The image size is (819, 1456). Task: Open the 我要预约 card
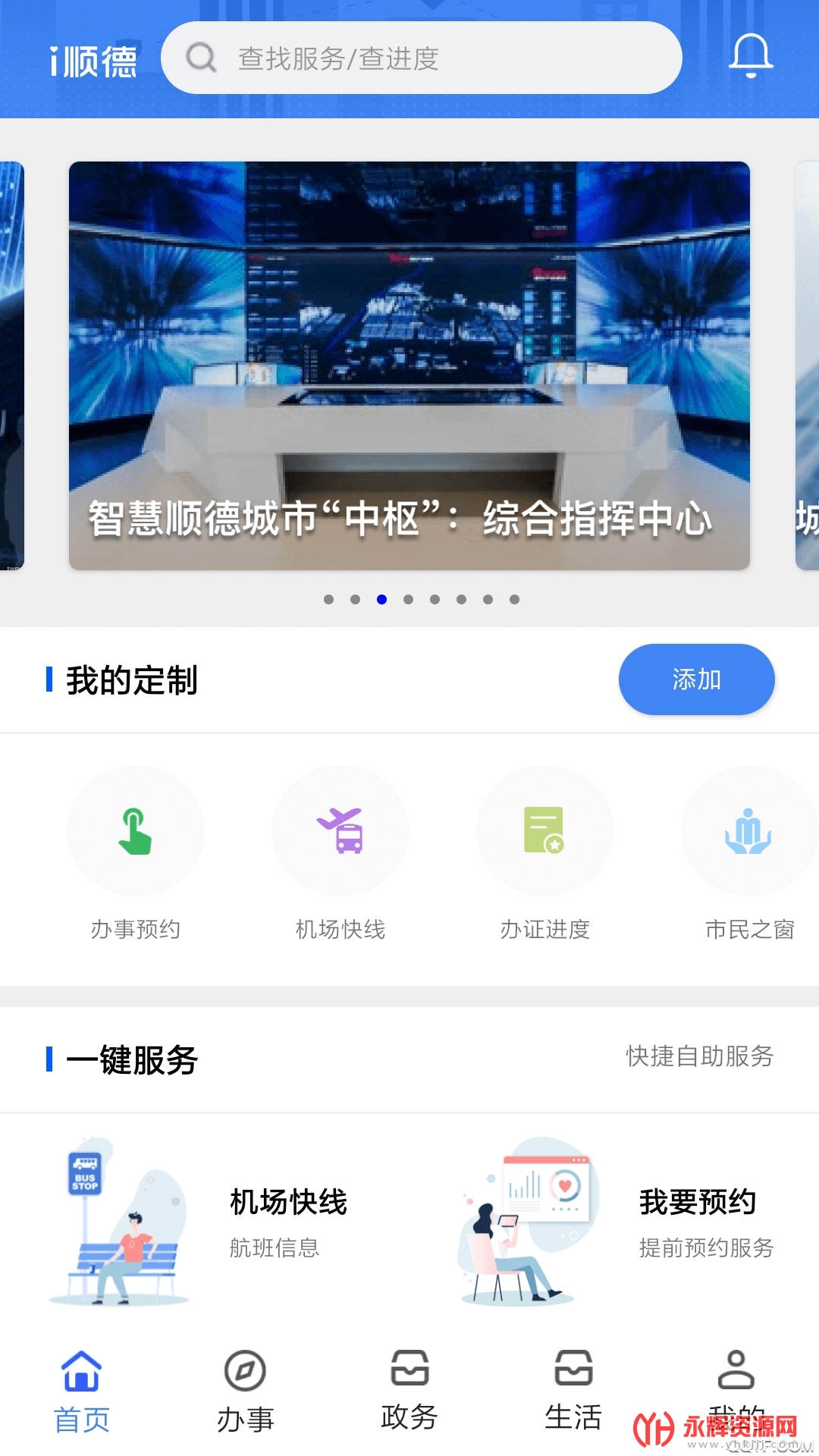614,1221
